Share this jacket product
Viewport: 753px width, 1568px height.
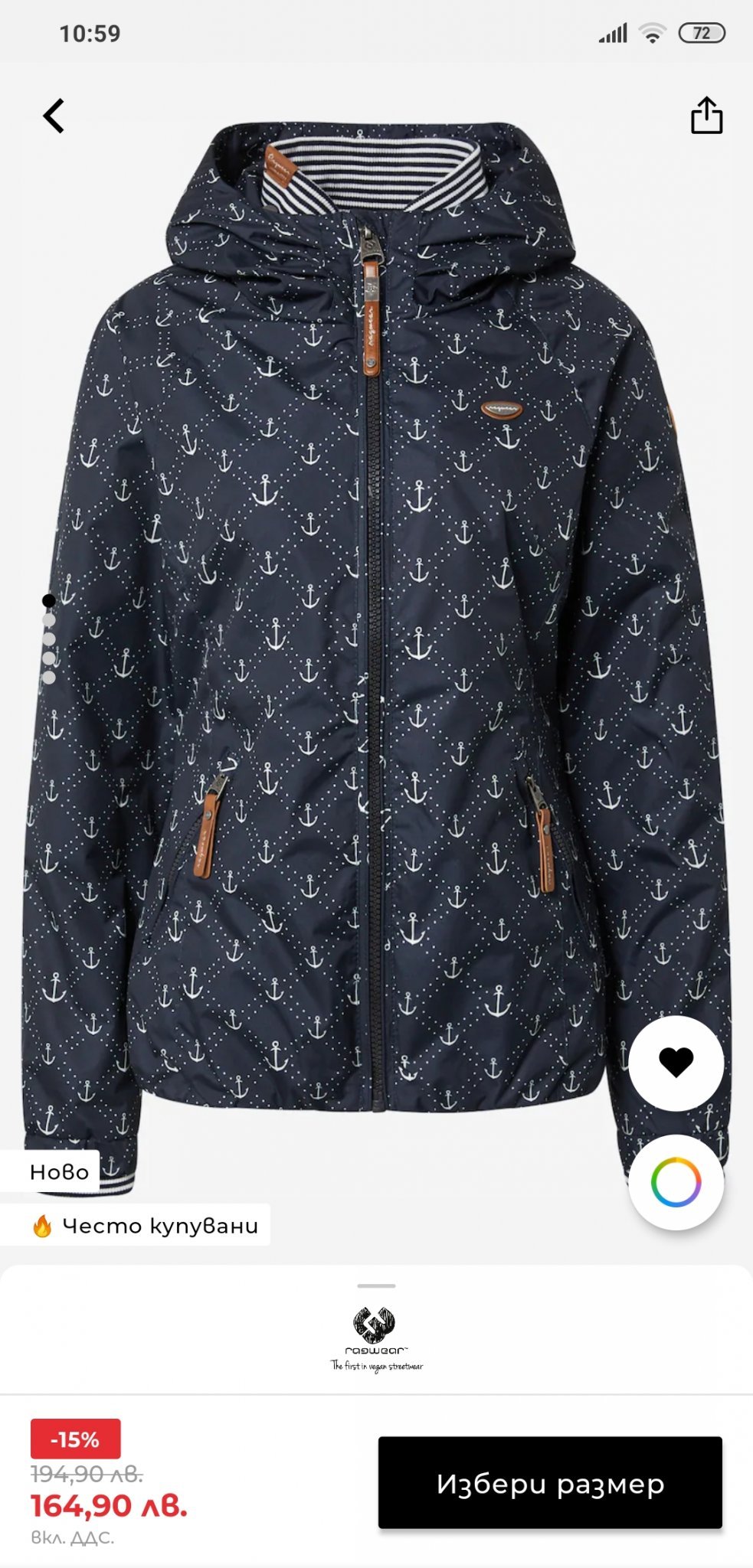(706, 116)
